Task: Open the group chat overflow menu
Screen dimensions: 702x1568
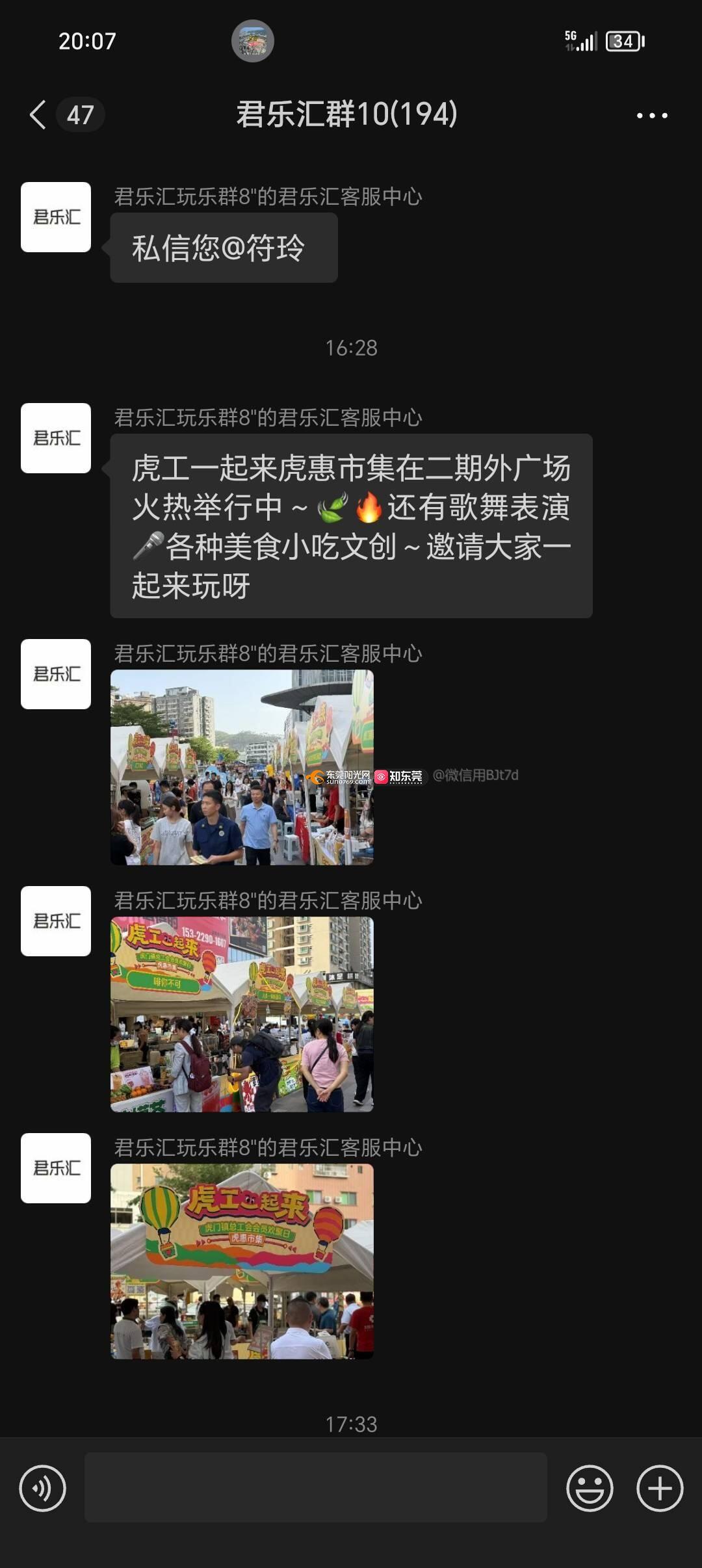Action: click(651, 115)
